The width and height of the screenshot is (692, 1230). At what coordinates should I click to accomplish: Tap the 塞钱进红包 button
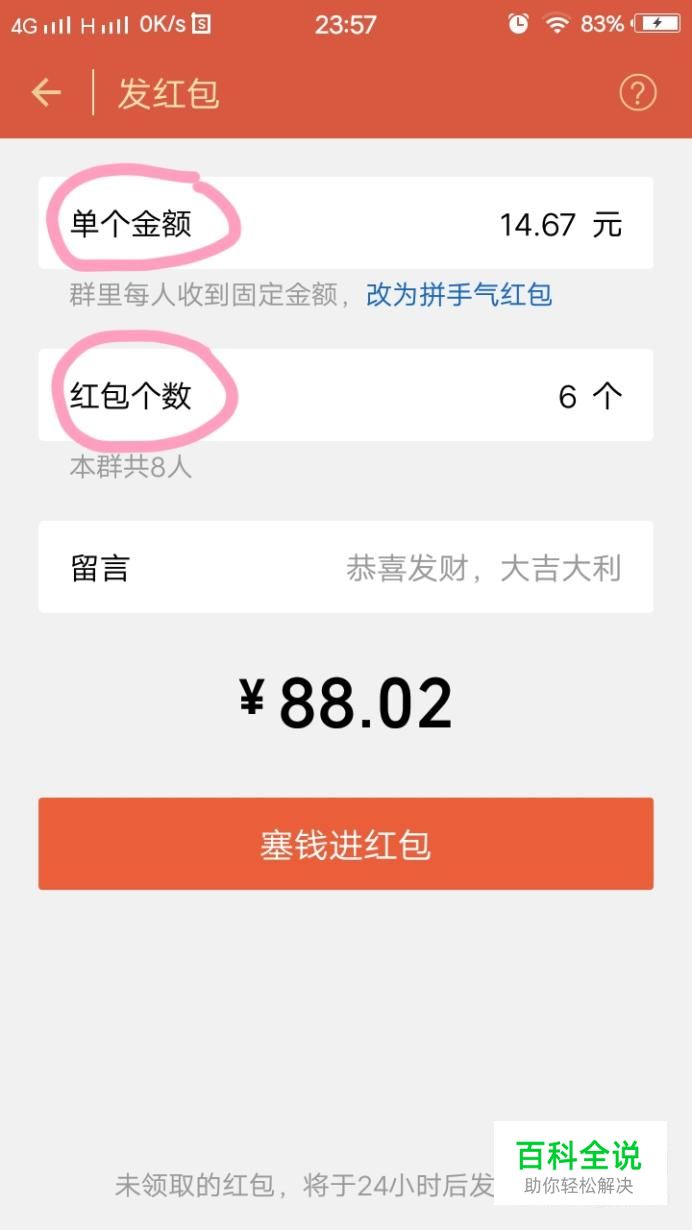[x=346, y=844]
